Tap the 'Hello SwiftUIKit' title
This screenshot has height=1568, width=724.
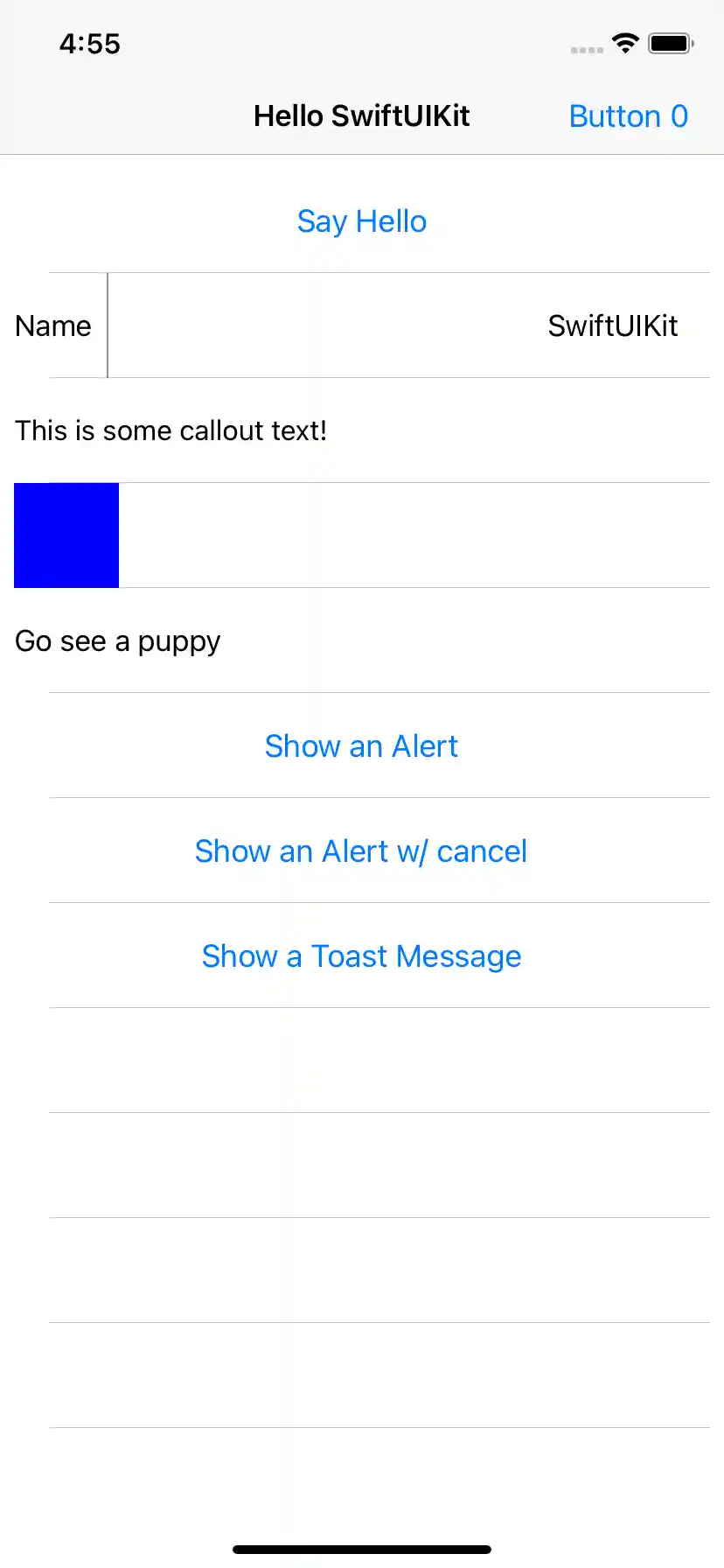pos(361,115)
